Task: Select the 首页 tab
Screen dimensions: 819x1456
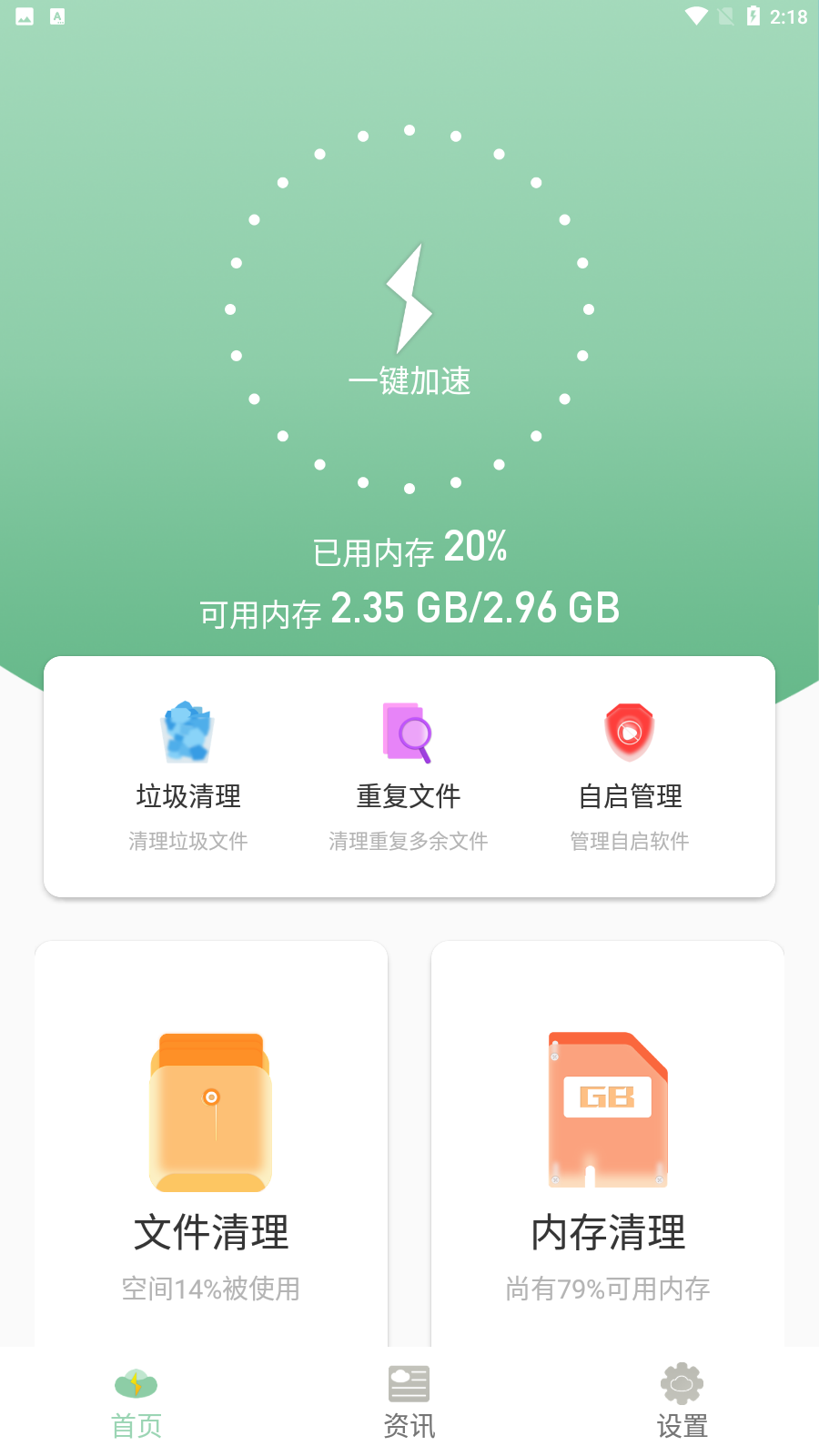Action: point(136,1401)
